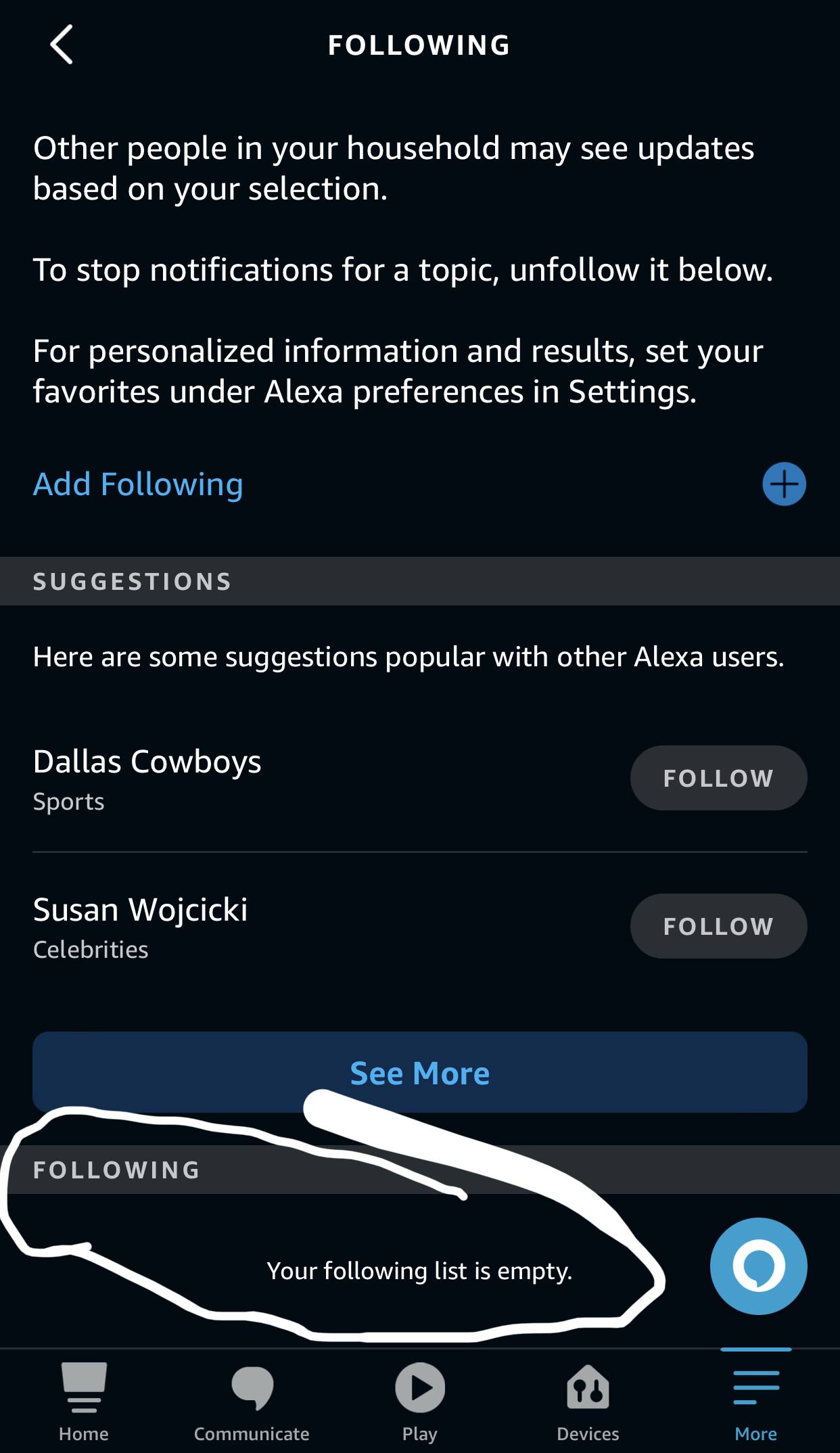Follow Susan Wojcicki
840x1453 pixels.
tap(718, 926)
